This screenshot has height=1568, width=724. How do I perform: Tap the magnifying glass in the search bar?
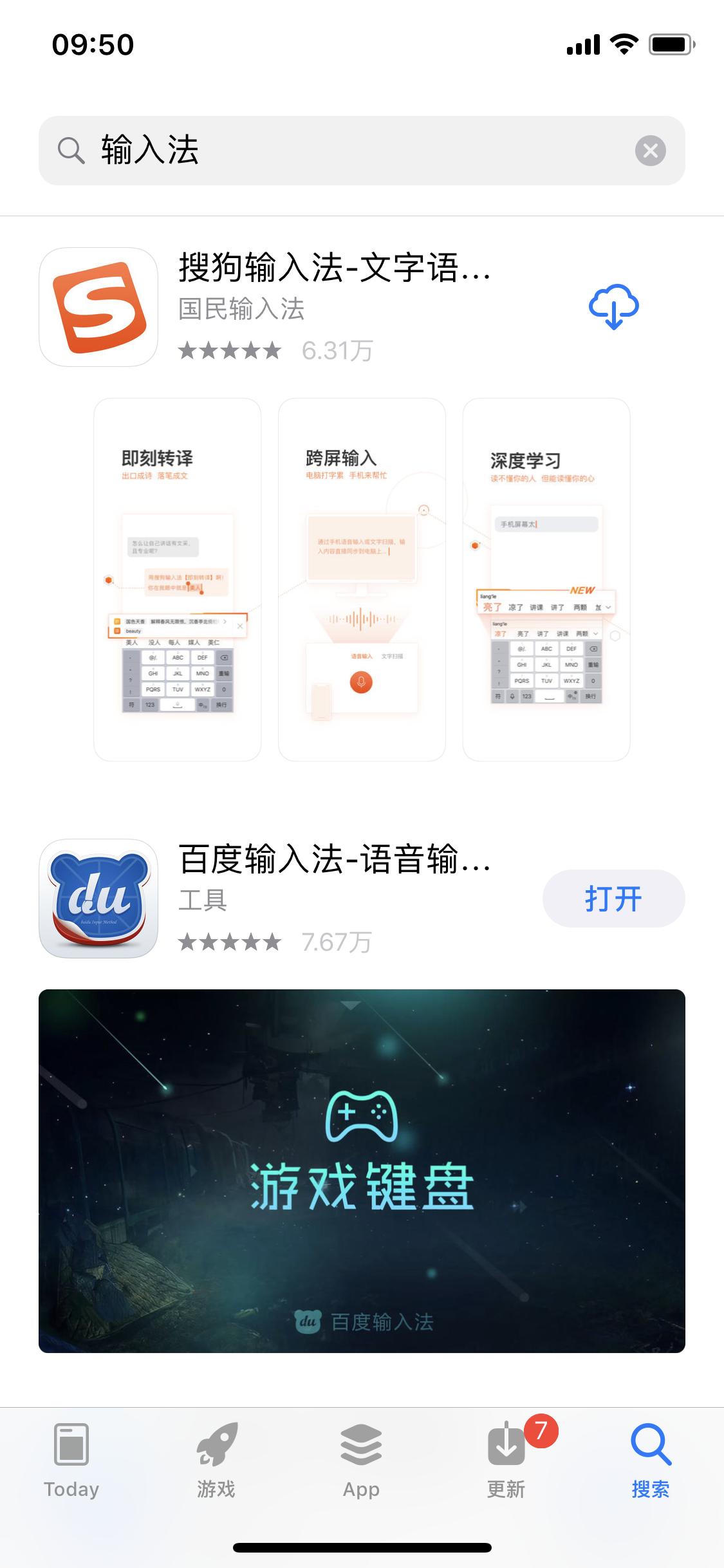tap(71, 150)
